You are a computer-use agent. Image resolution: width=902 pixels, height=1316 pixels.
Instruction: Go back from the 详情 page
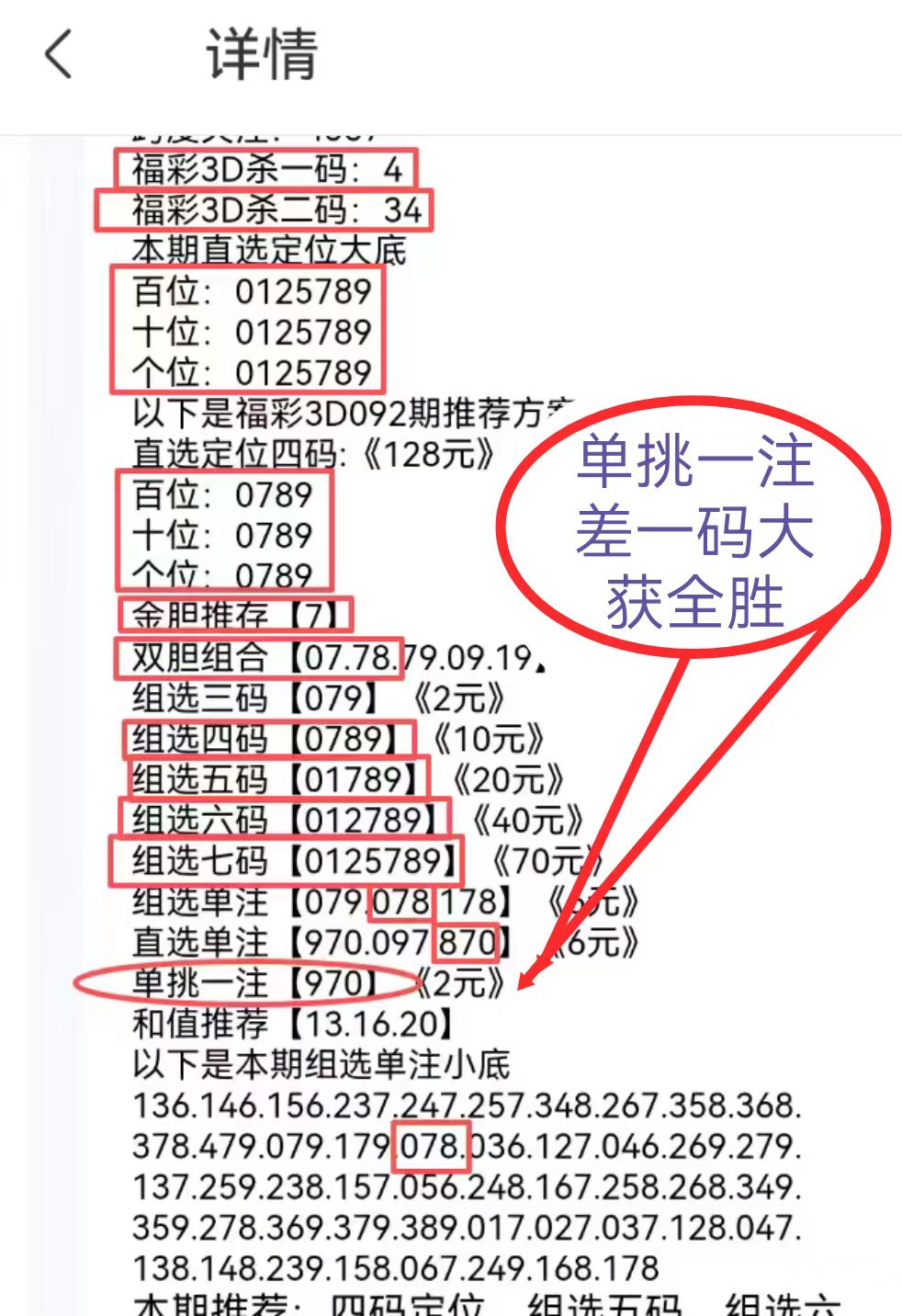[x=59, y=54]
